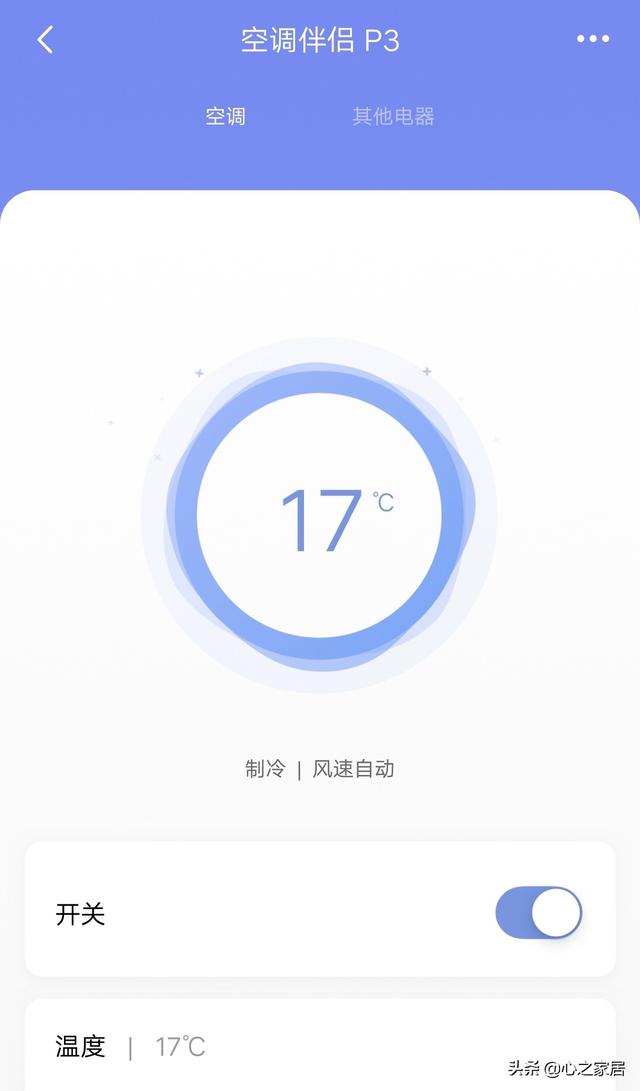Open the three-dot overflow menu

(592, 40)
